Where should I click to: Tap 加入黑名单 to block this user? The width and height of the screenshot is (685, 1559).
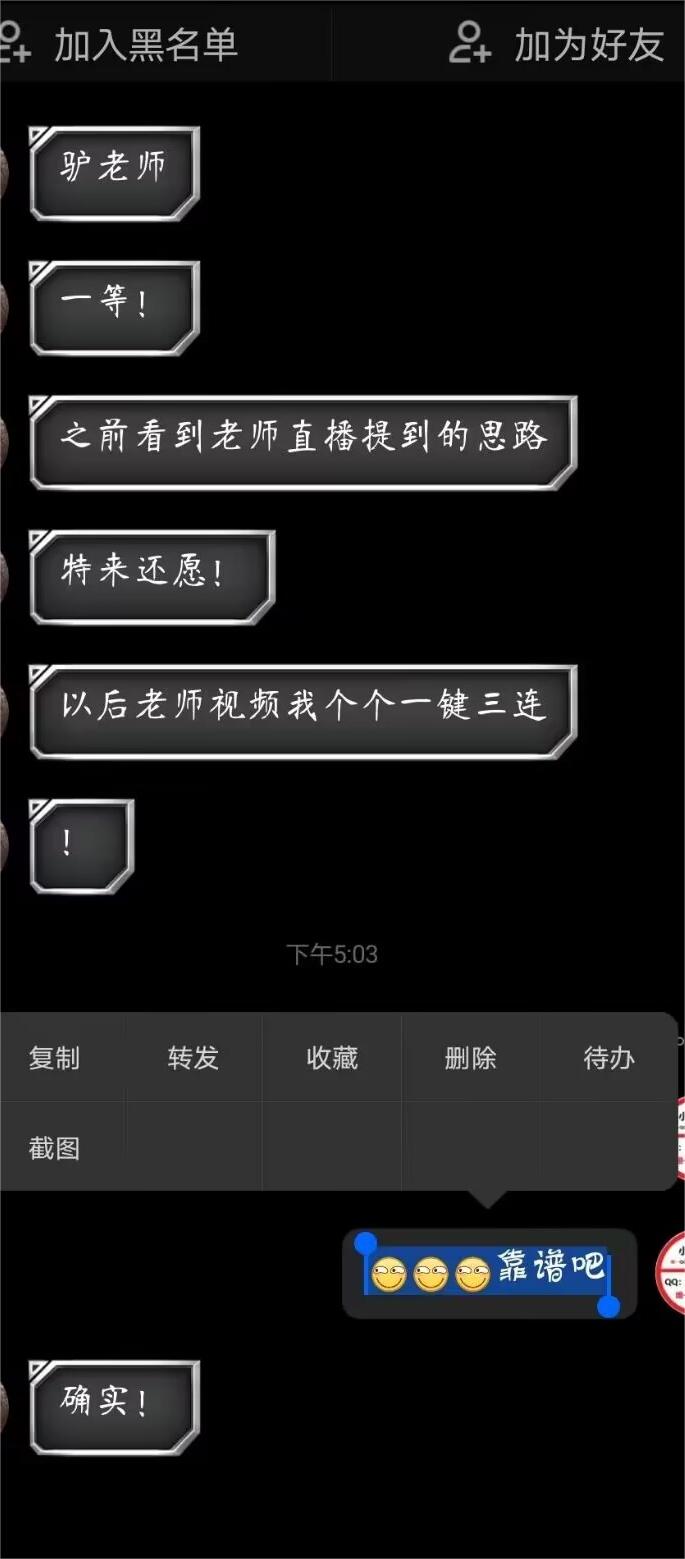point(125,44)
